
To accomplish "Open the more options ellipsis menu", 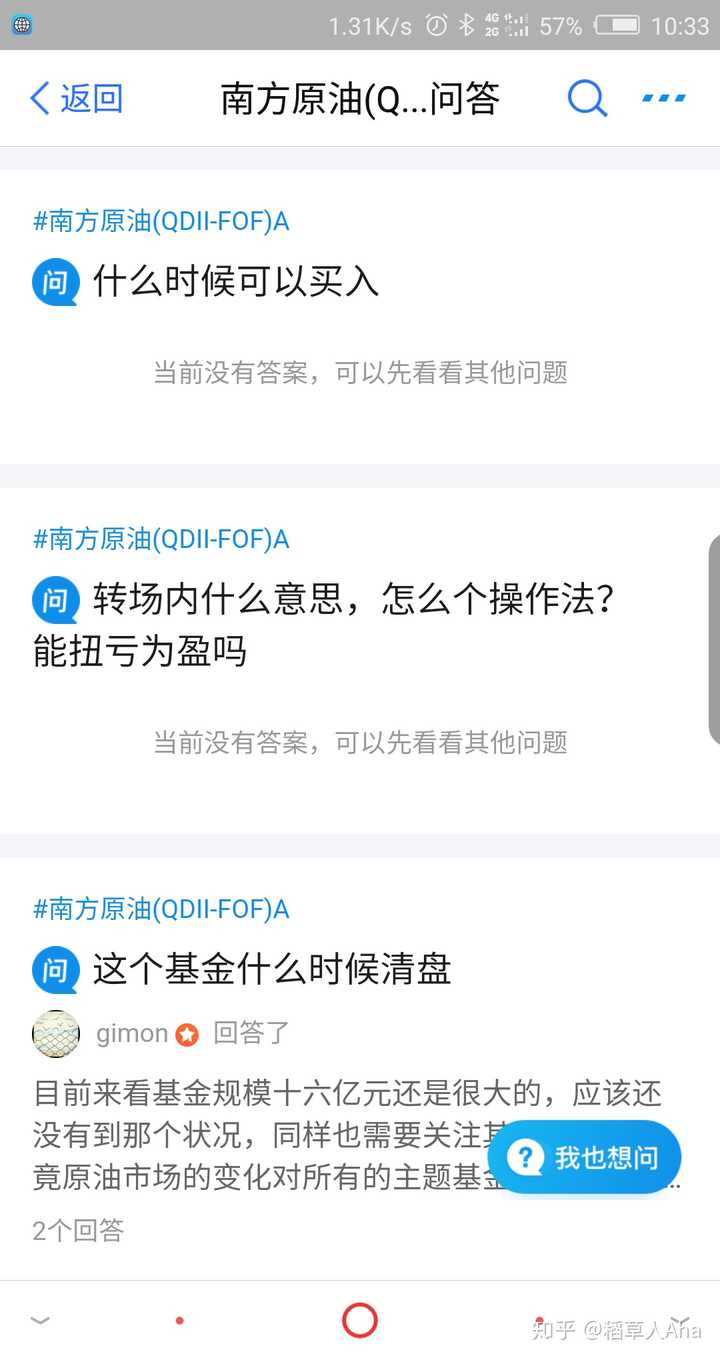I will point(663,98).
